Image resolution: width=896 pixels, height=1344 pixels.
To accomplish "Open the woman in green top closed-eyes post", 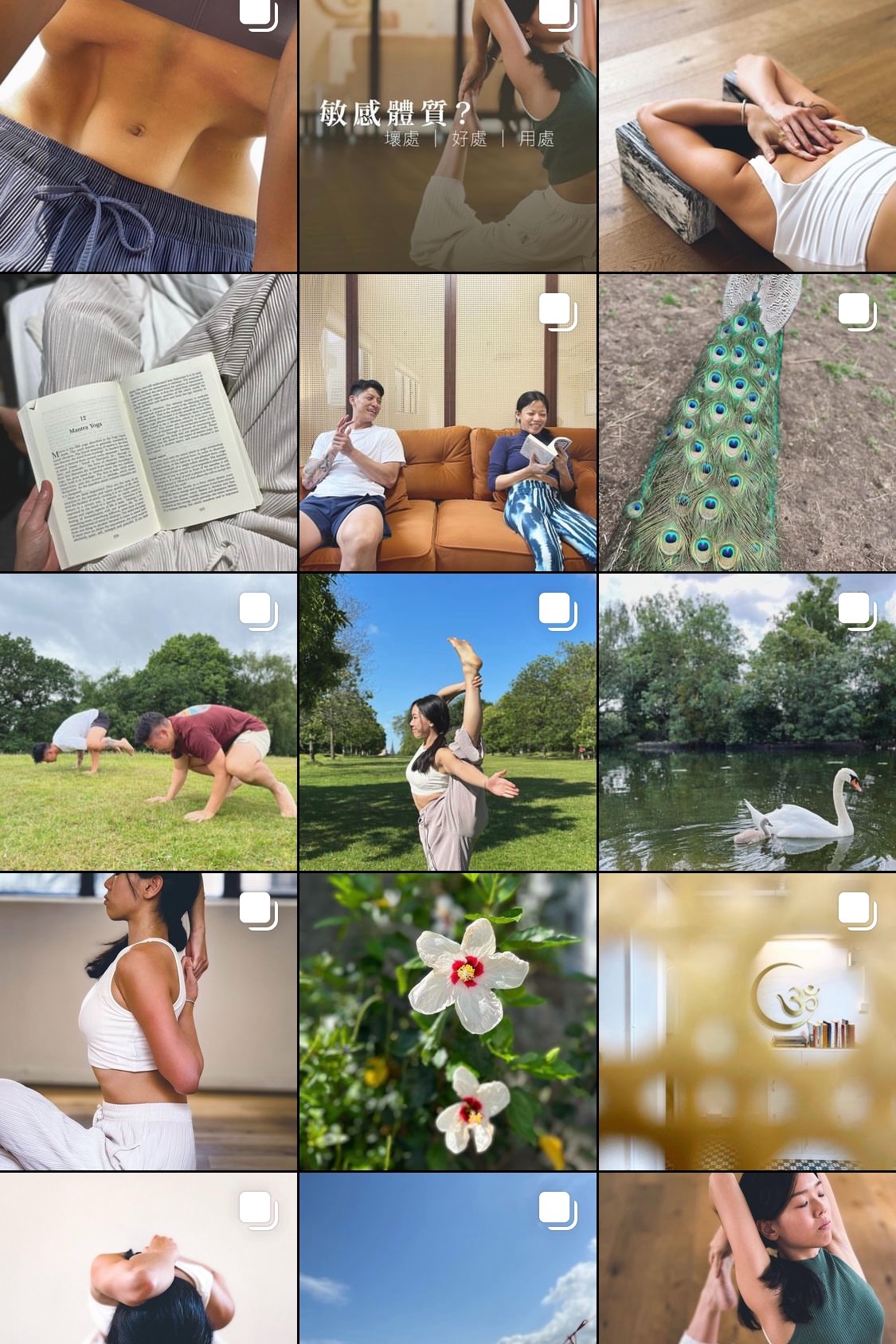I will point(747,1259).
